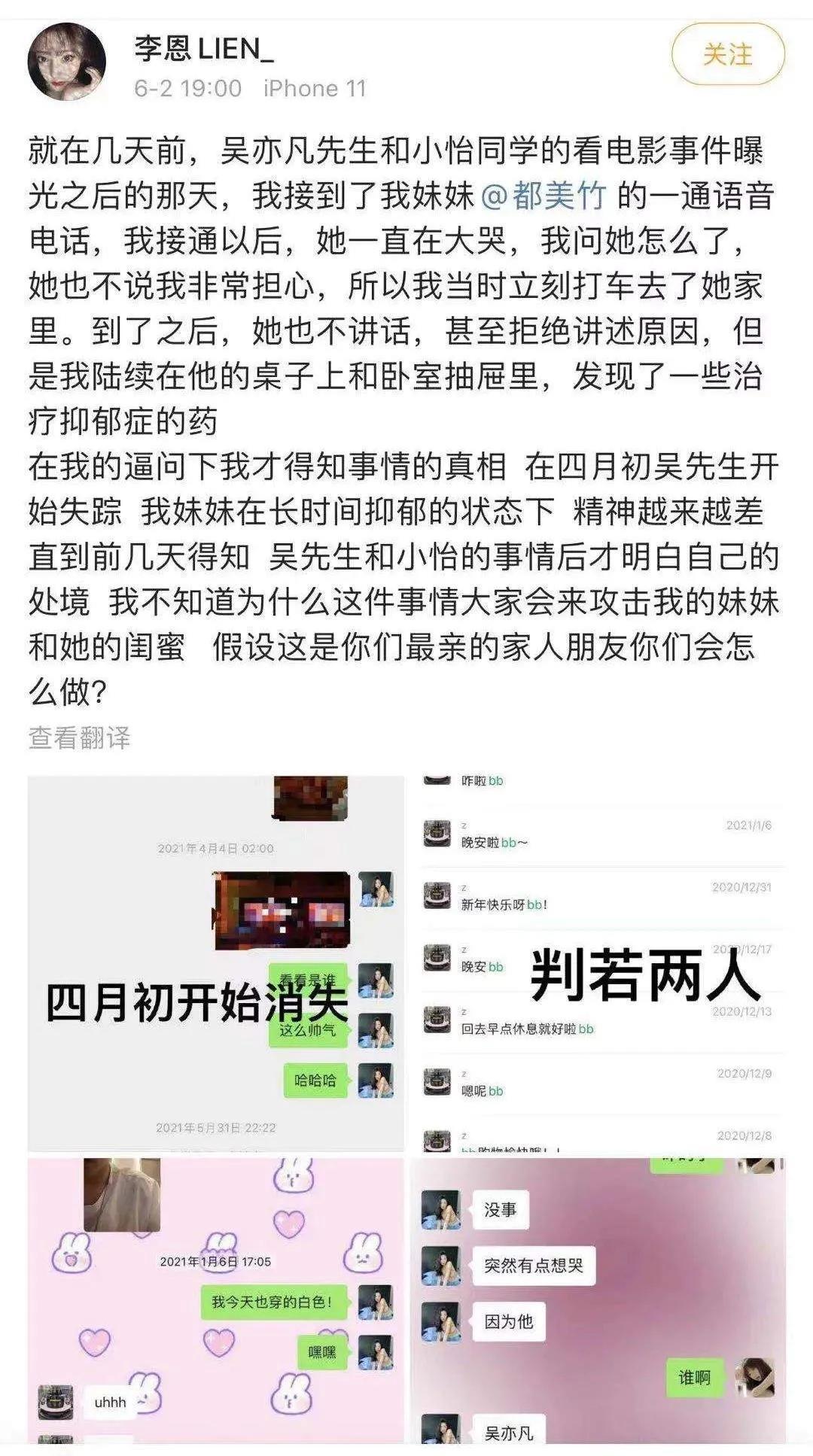The image size is (813, 1456).
Task: Tap 查看翻译 to translate the post
Action: 79,737
